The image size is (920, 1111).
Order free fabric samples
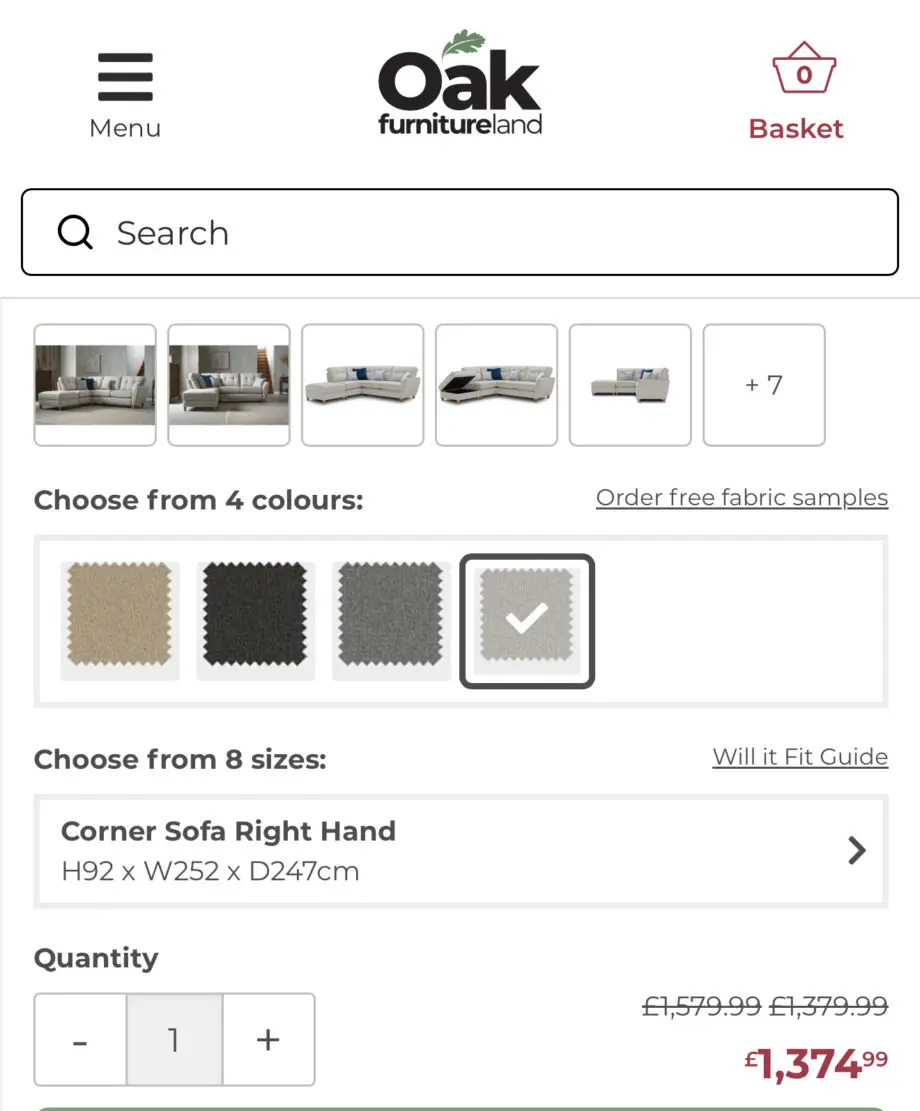click(741, 498)
